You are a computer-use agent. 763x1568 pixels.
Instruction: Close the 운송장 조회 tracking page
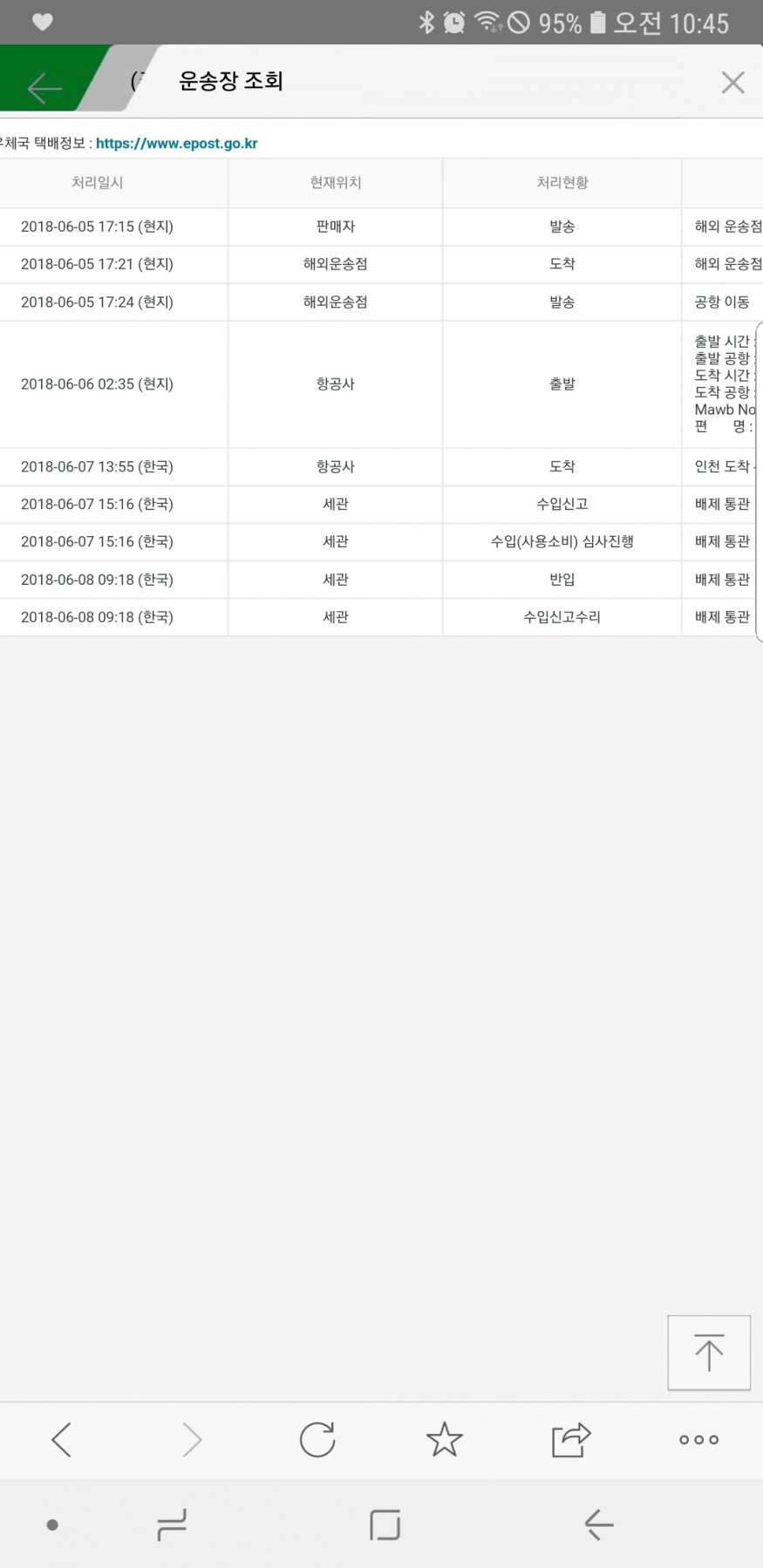[732, 82]
